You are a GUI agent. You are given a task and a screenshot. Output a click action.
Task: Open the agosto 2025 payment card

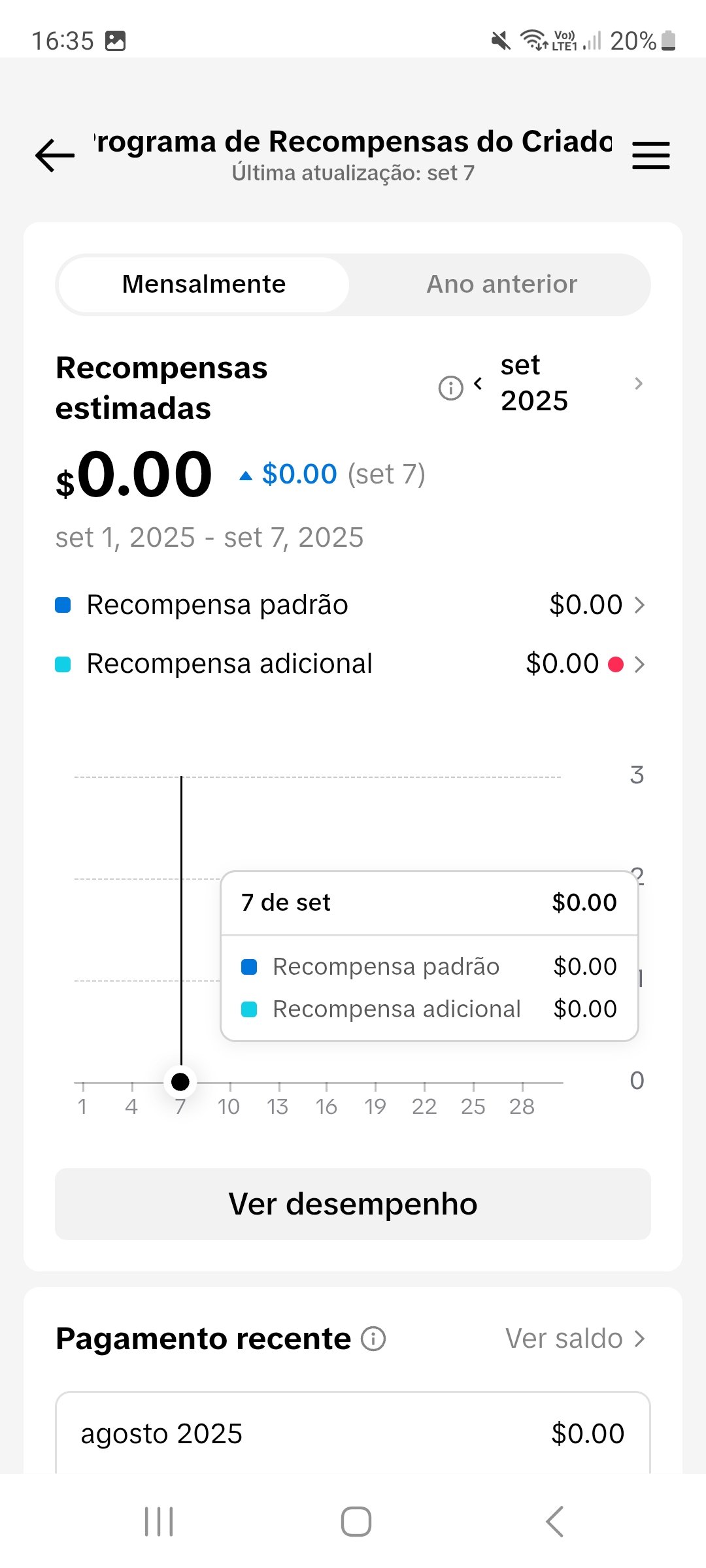pos(353,1433)
